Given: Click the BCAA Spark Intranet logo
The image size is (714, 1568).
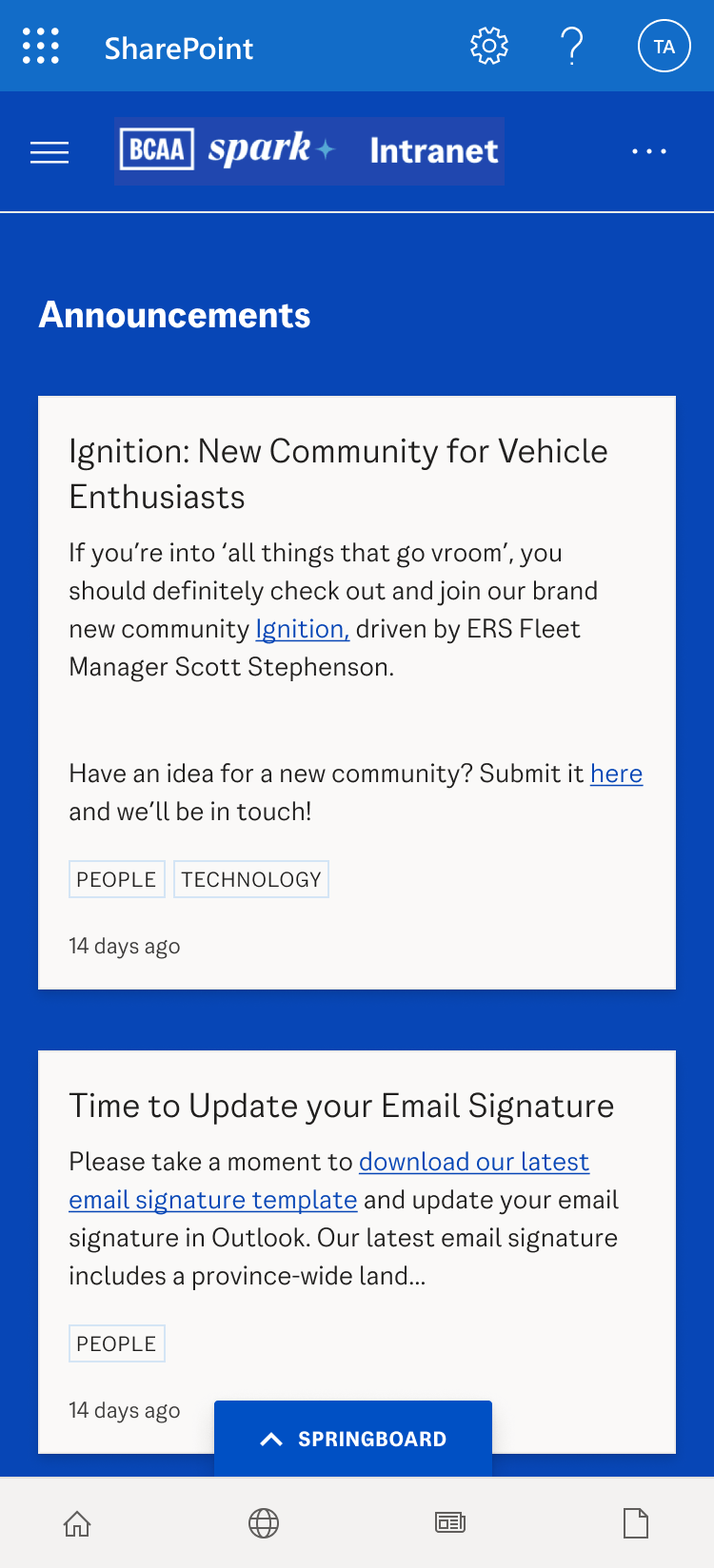Looking at the screenshot, I should click(308, 151).
